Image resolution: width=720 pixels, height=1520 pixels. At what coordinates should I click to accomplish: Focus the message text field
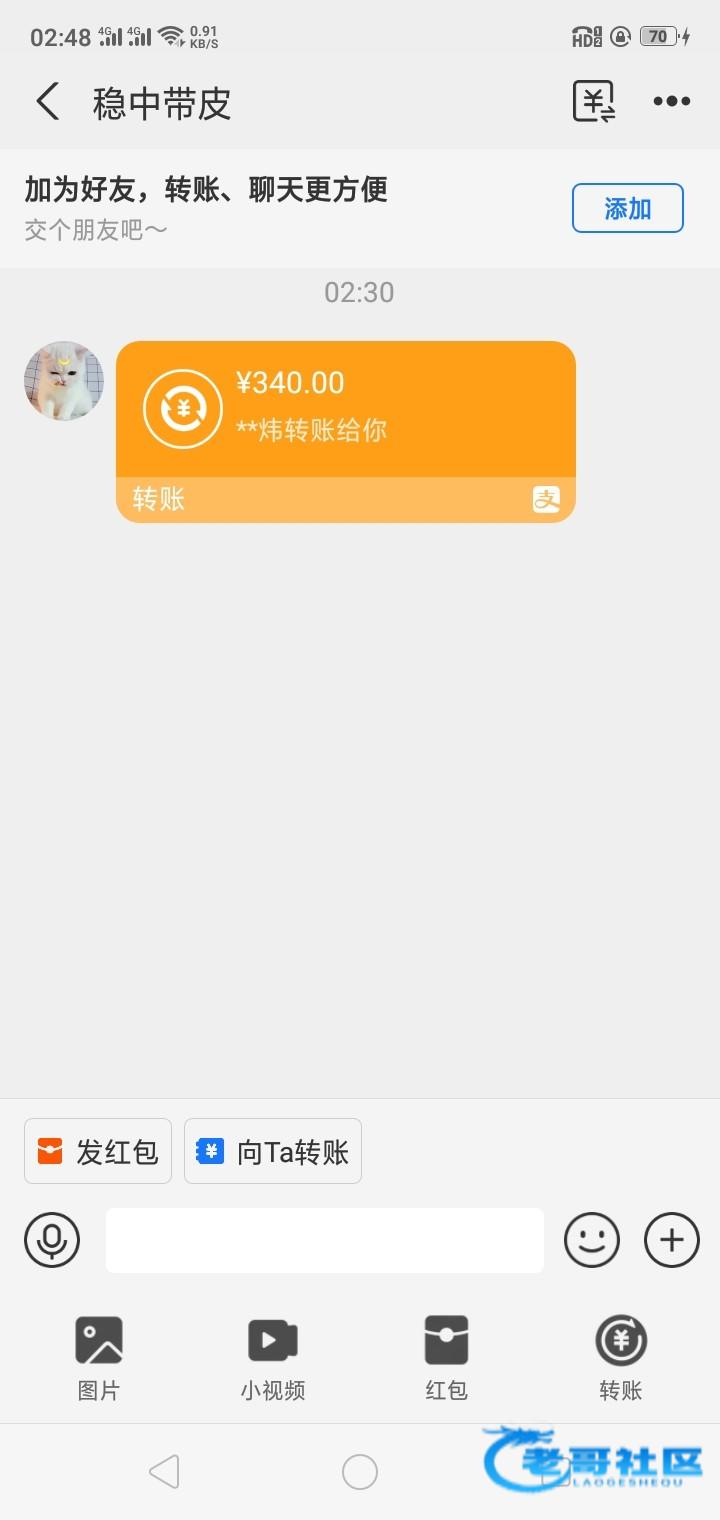click(324, 1240)
